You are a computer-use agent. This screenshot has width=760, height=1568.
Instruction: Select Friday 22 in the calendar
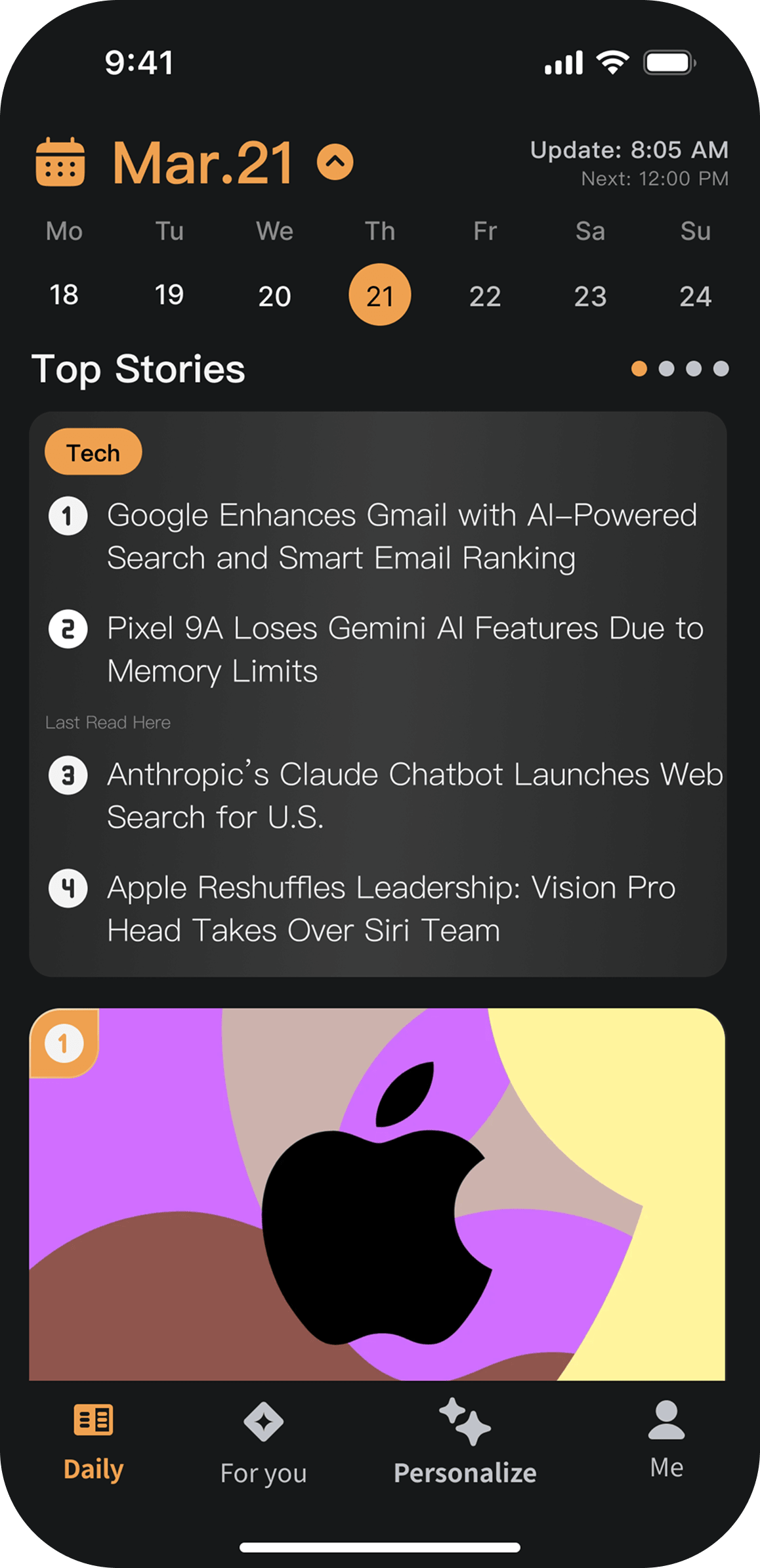485,296
